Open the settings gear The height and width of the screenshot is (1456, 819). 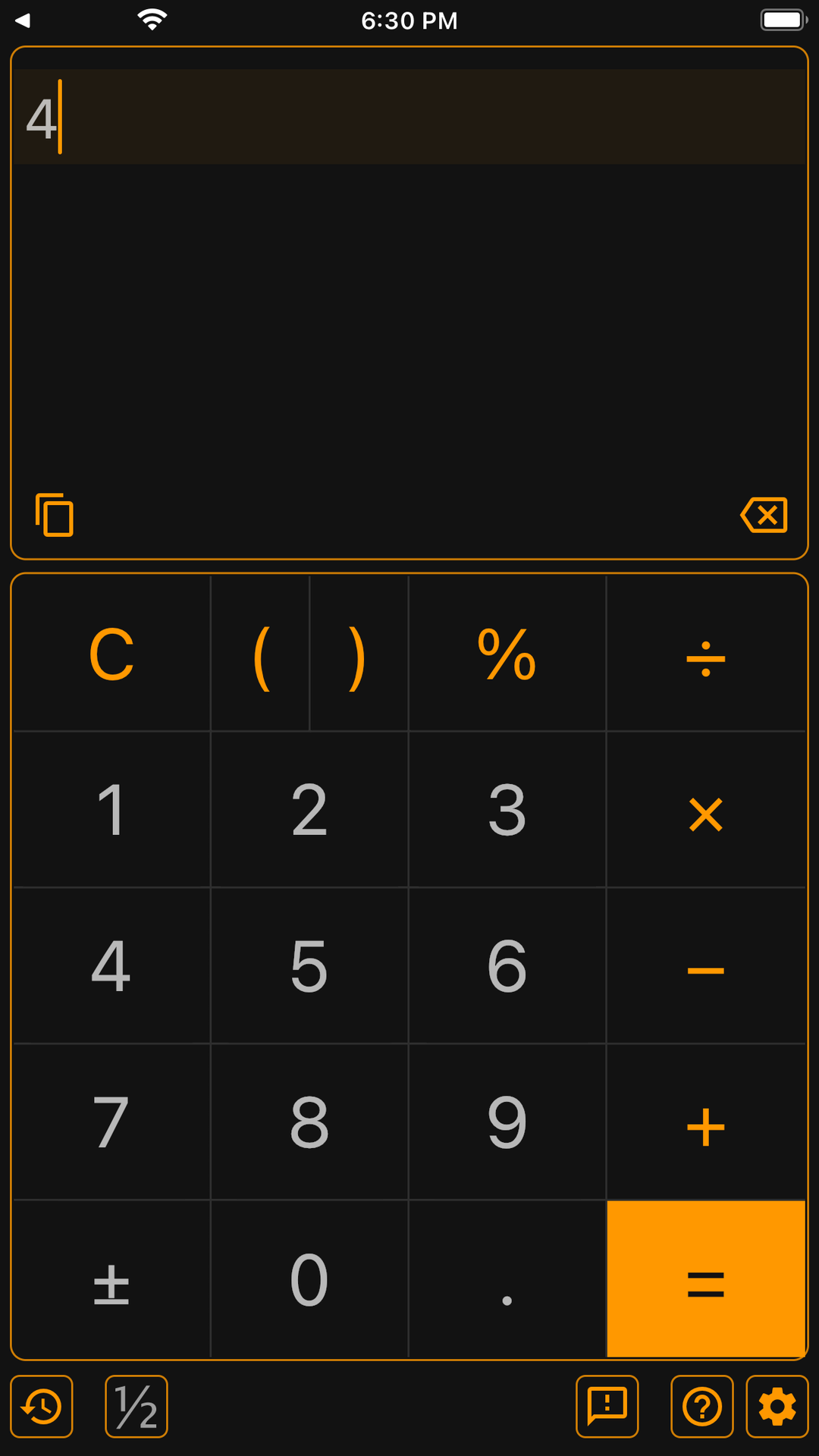[x=777, y=1407]
